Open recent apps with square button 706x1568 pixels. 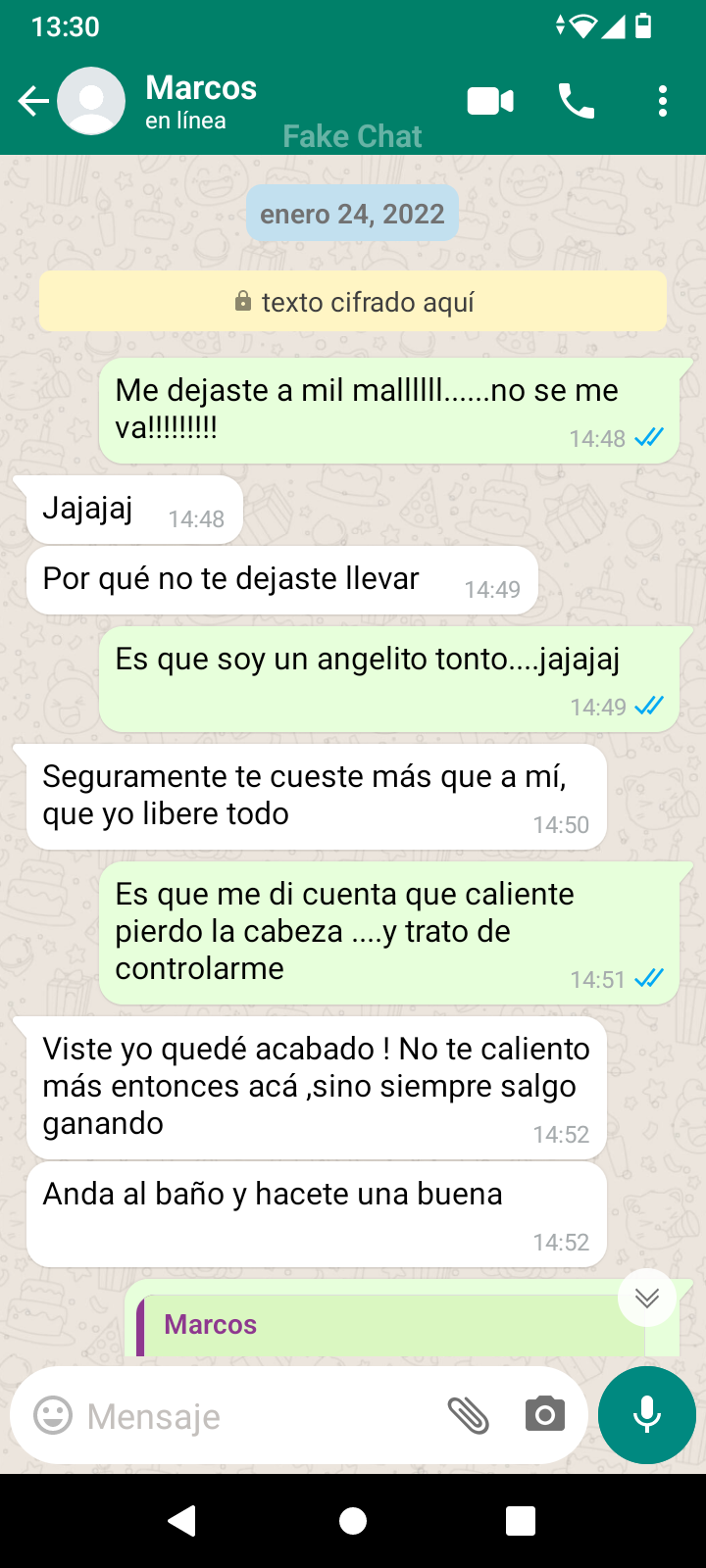pyautogui.click(x=521, y=1521)
